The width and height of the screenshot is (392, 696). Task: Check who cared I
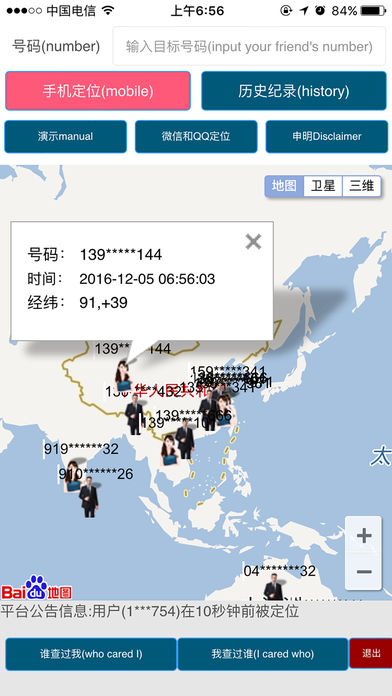pyautogui.click(x=91, y=654)
